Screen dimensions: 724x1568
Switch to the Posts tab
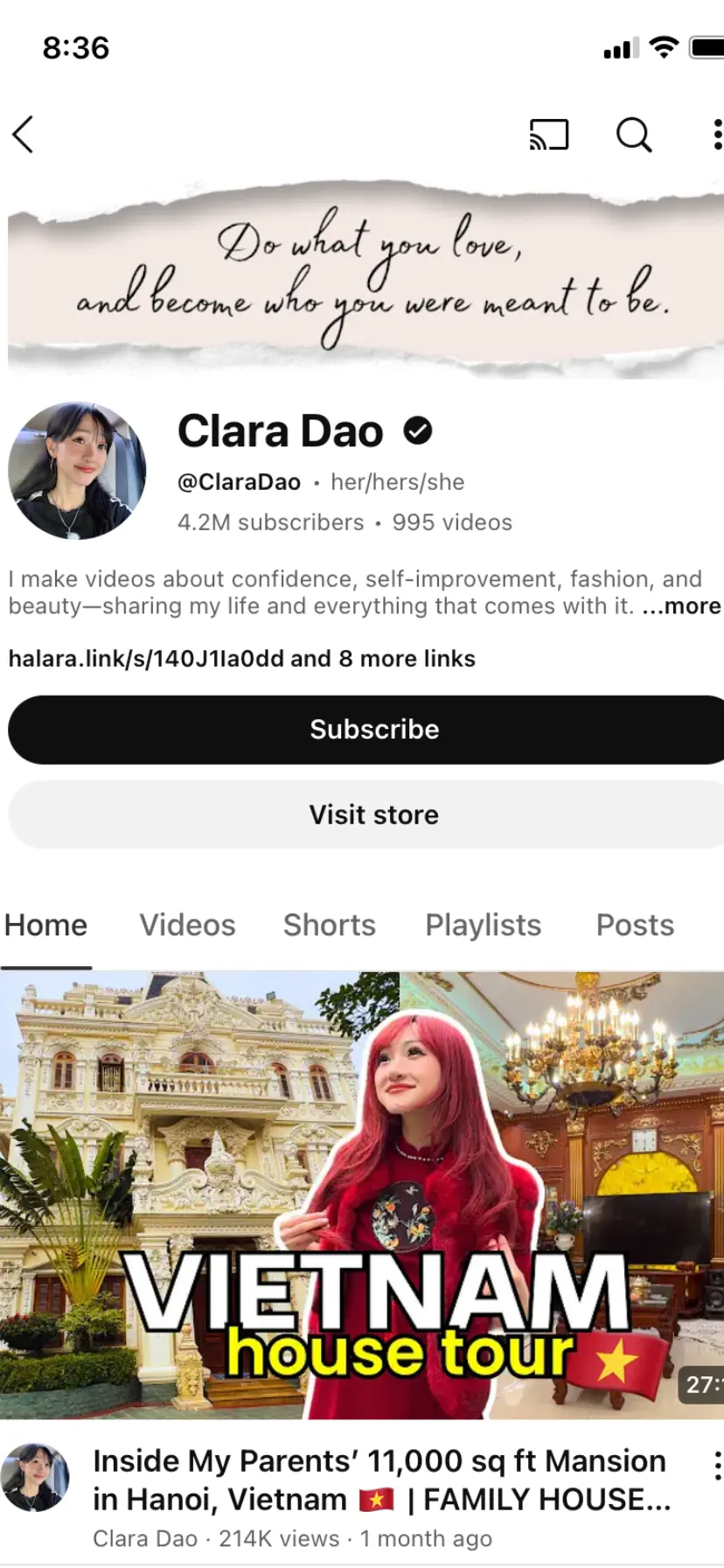[635, 925]
